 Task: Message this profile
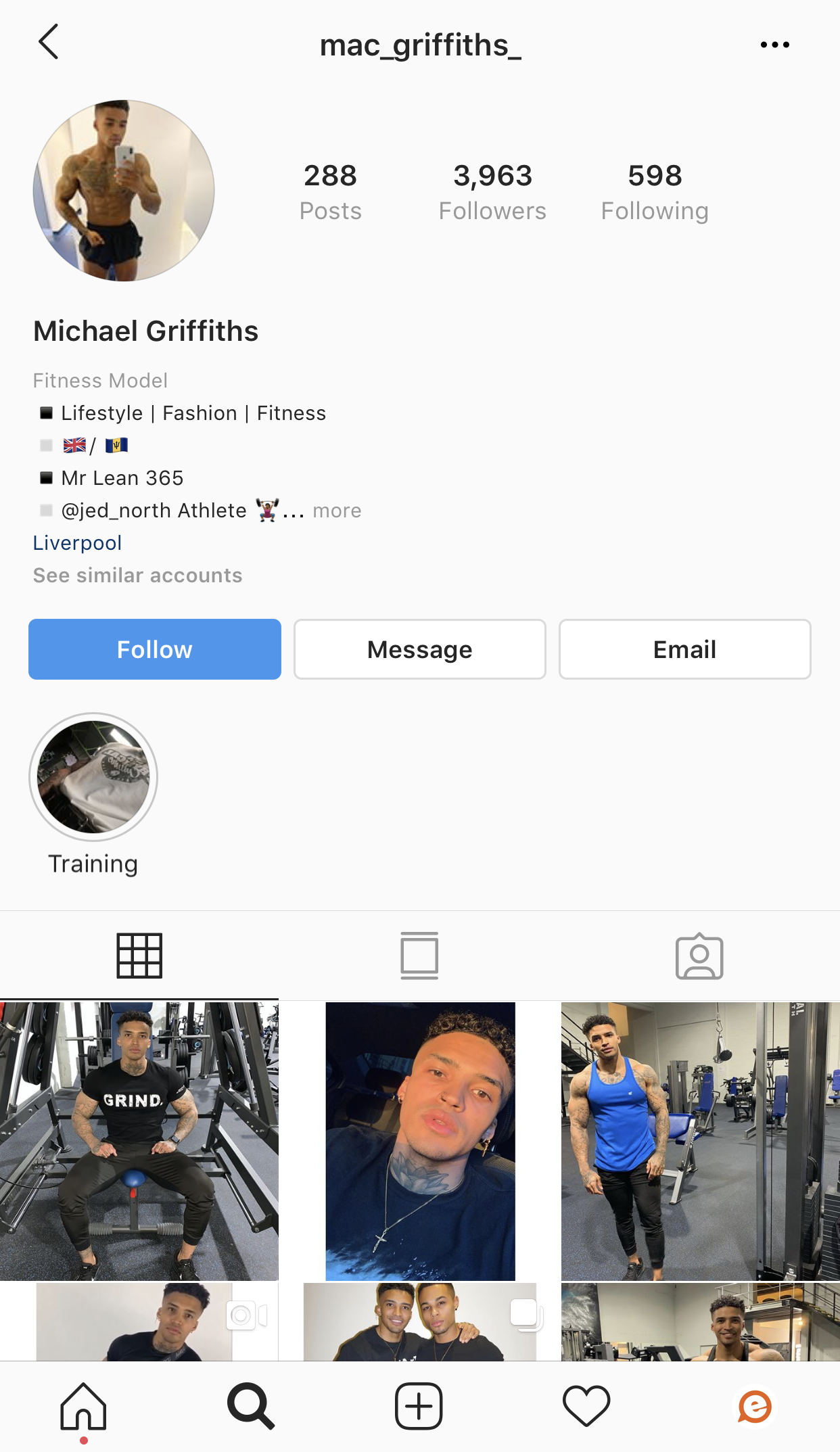tap(420, 649)
